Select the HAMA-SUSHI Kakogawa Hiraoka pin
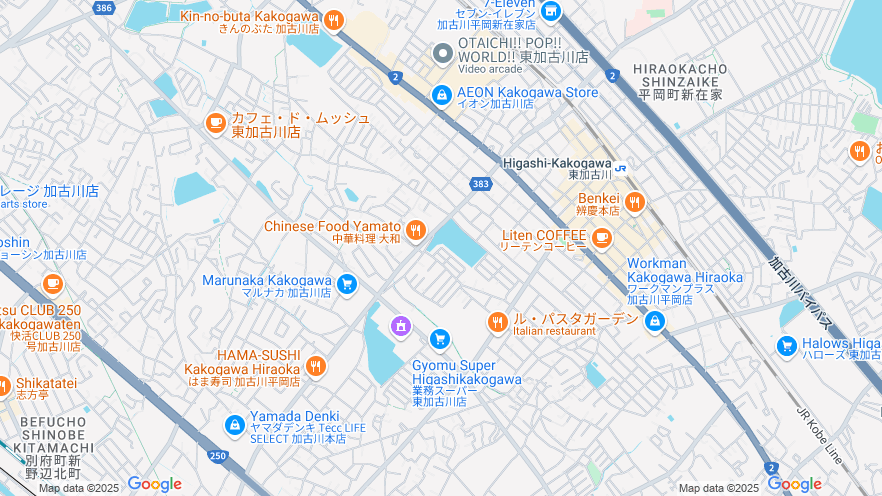882x496 pixels. coord(316,366)
